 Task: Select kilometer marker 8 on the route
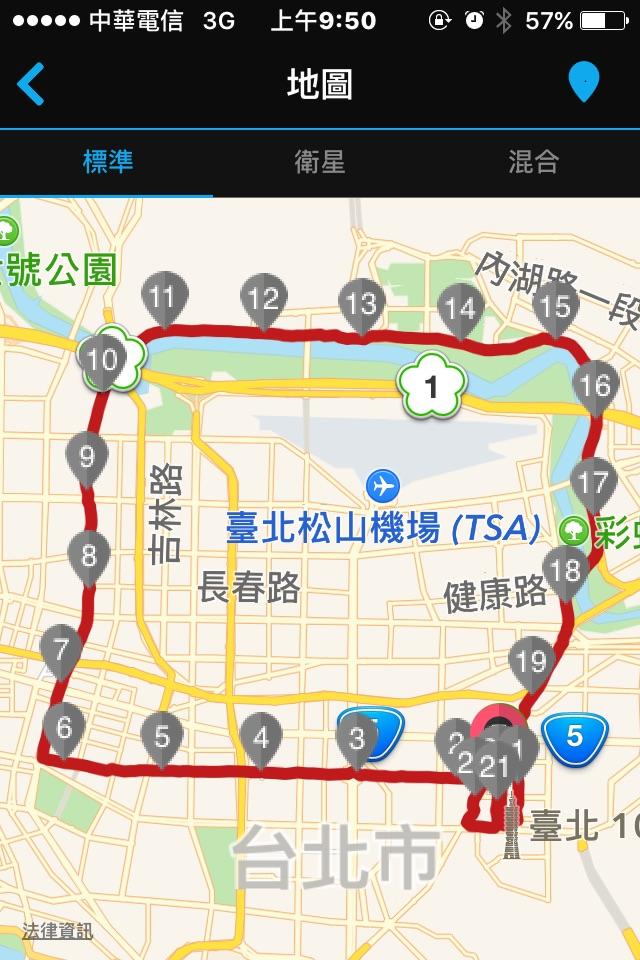(x=89, y=555)
